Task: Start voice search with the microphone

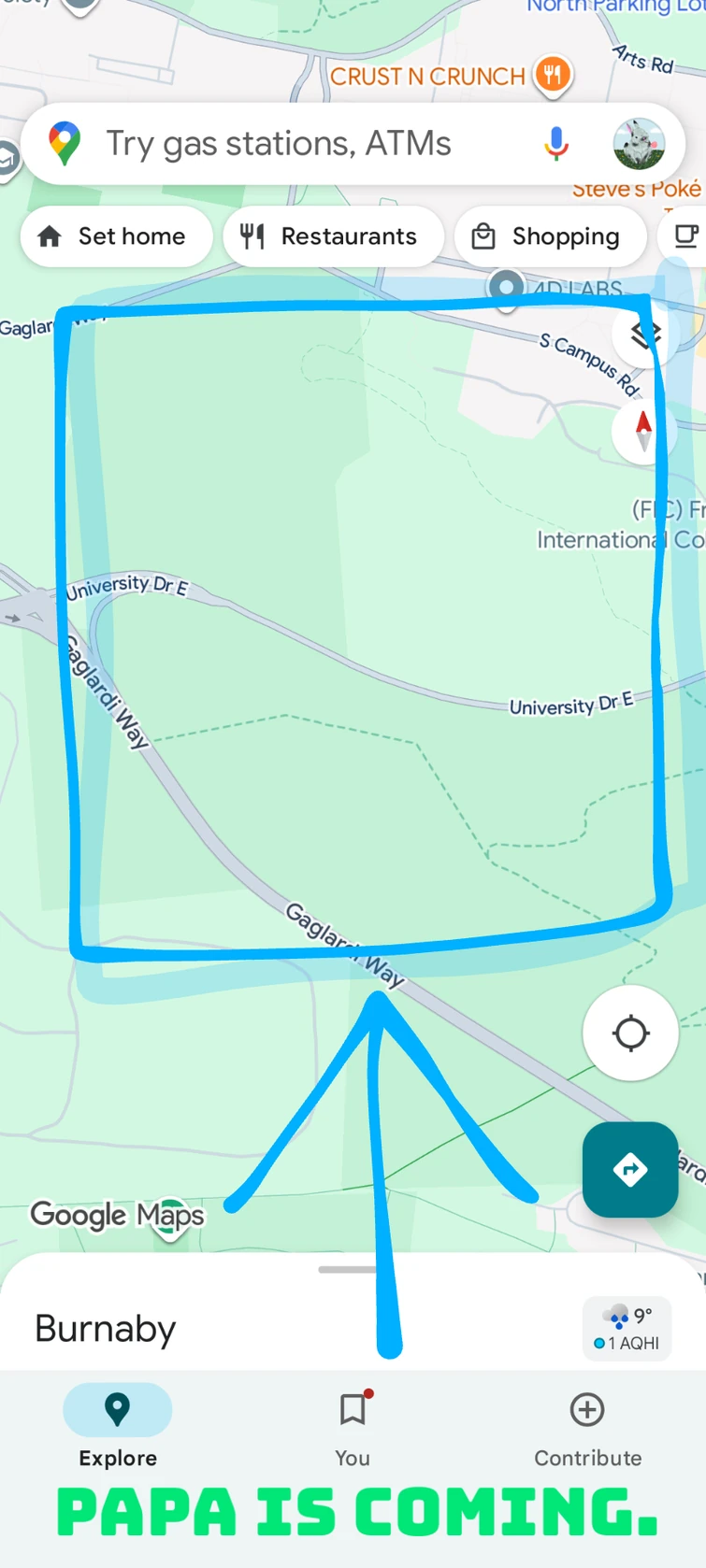Action: coord(555,144)
